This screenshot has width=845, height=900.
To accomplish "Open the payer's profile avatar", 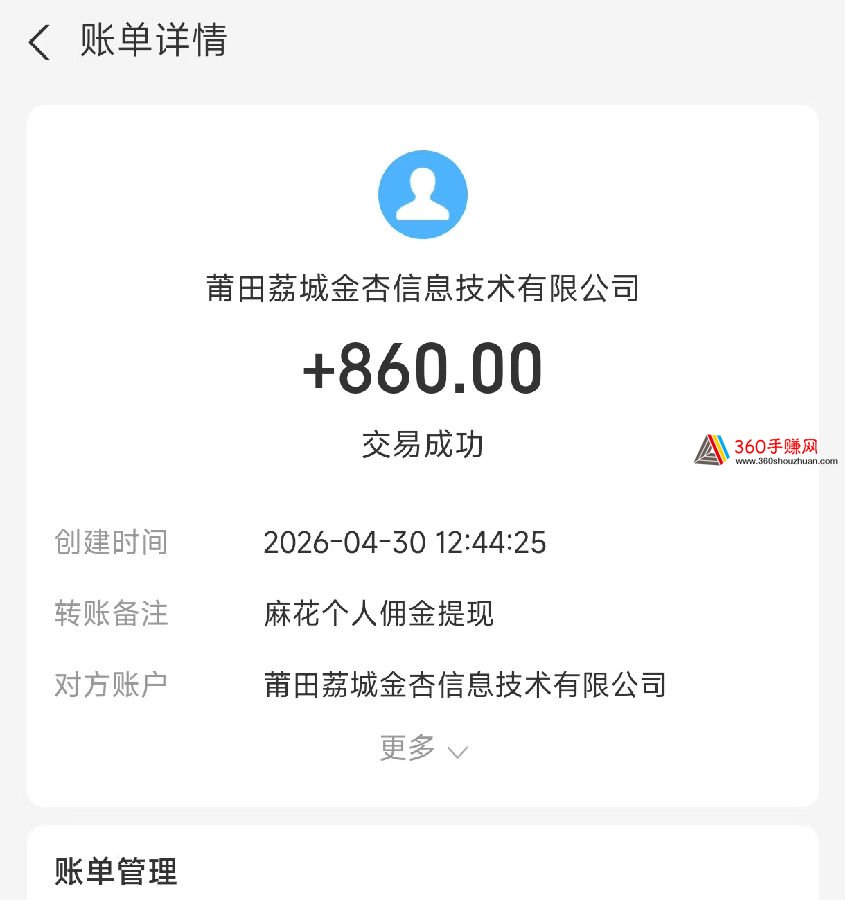I will tap(422, 194).
